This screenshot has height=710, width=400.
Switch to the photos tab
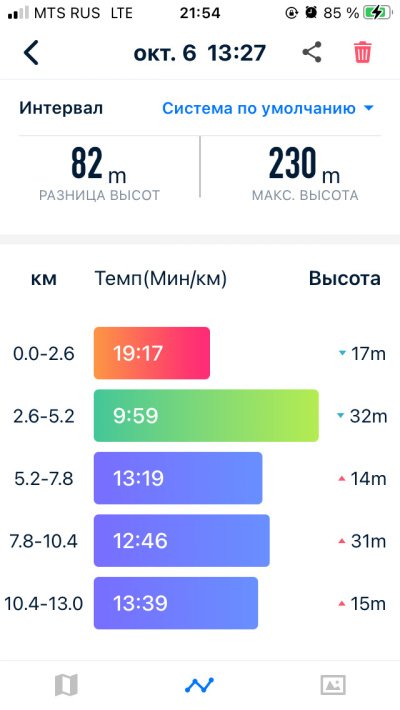[x=333, y=685]
